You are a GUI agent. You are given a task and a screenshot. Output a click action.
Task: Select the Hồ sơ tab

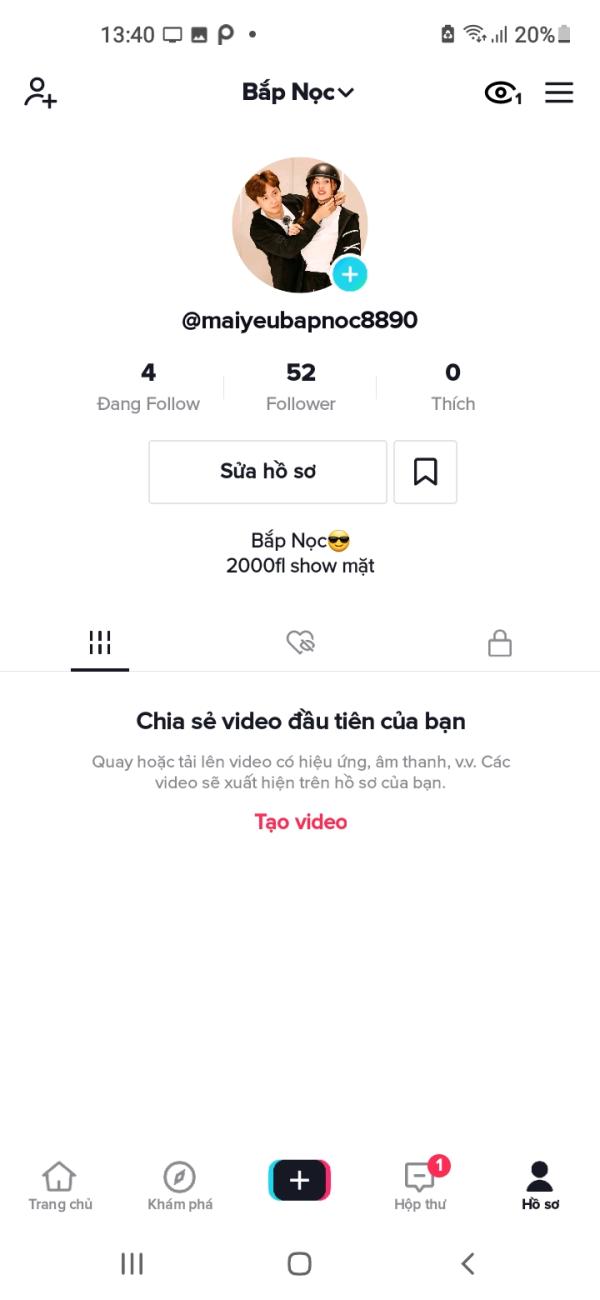pos(540,1186)
